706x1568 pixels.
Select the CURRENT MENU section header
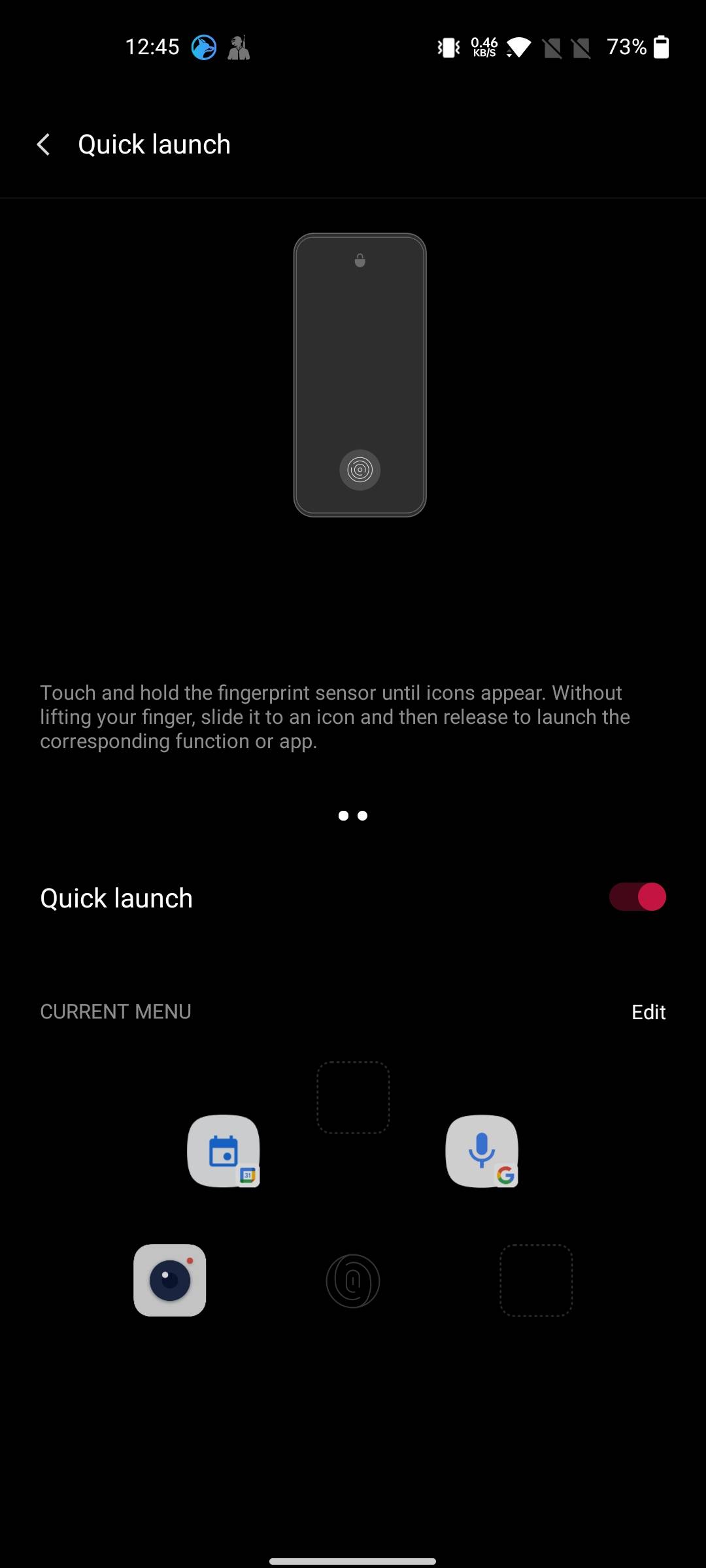pos(115,1011)
